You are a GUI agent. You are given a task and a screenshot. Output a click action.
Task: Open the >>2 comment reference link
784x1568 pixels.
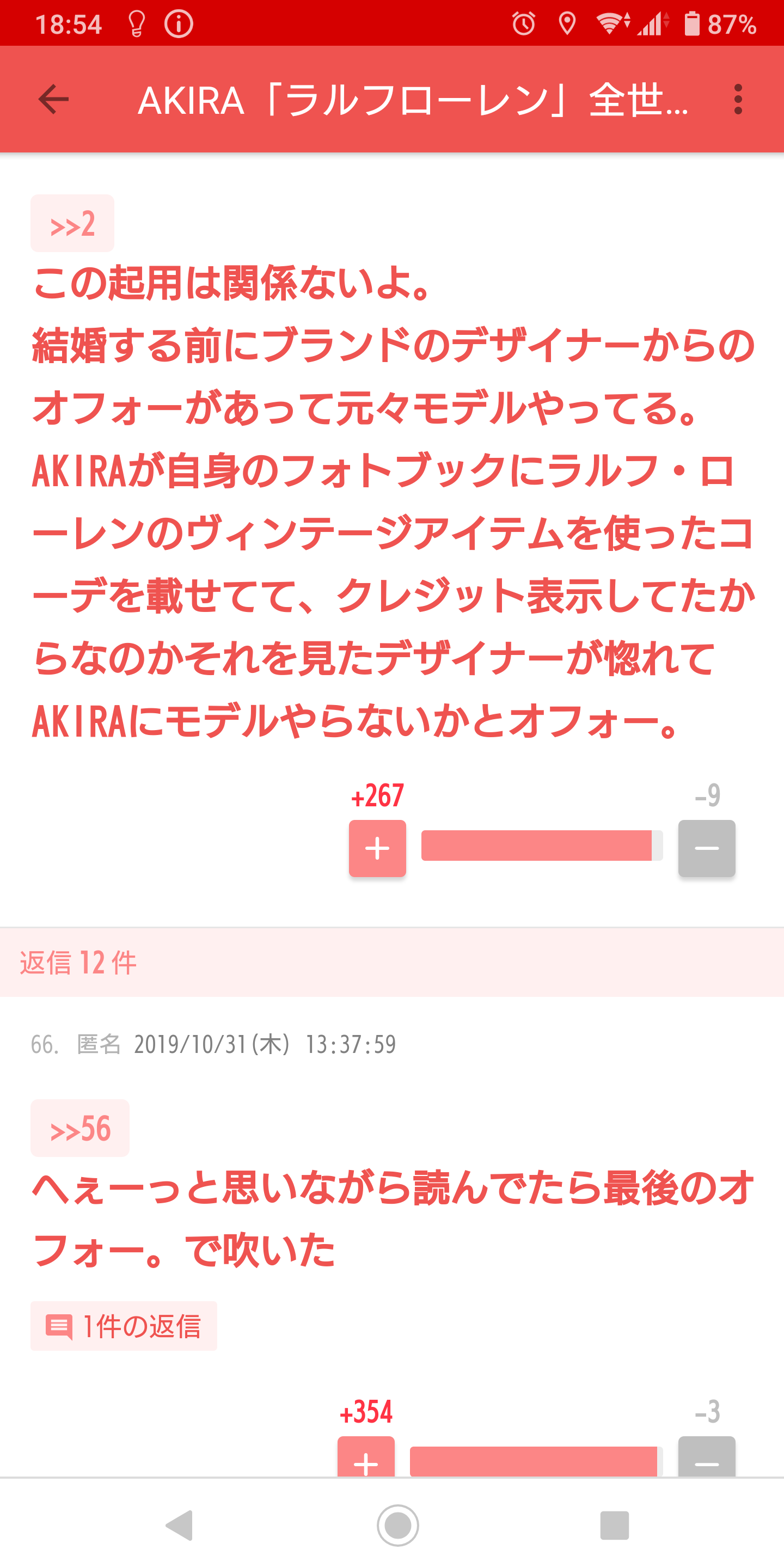72,223
